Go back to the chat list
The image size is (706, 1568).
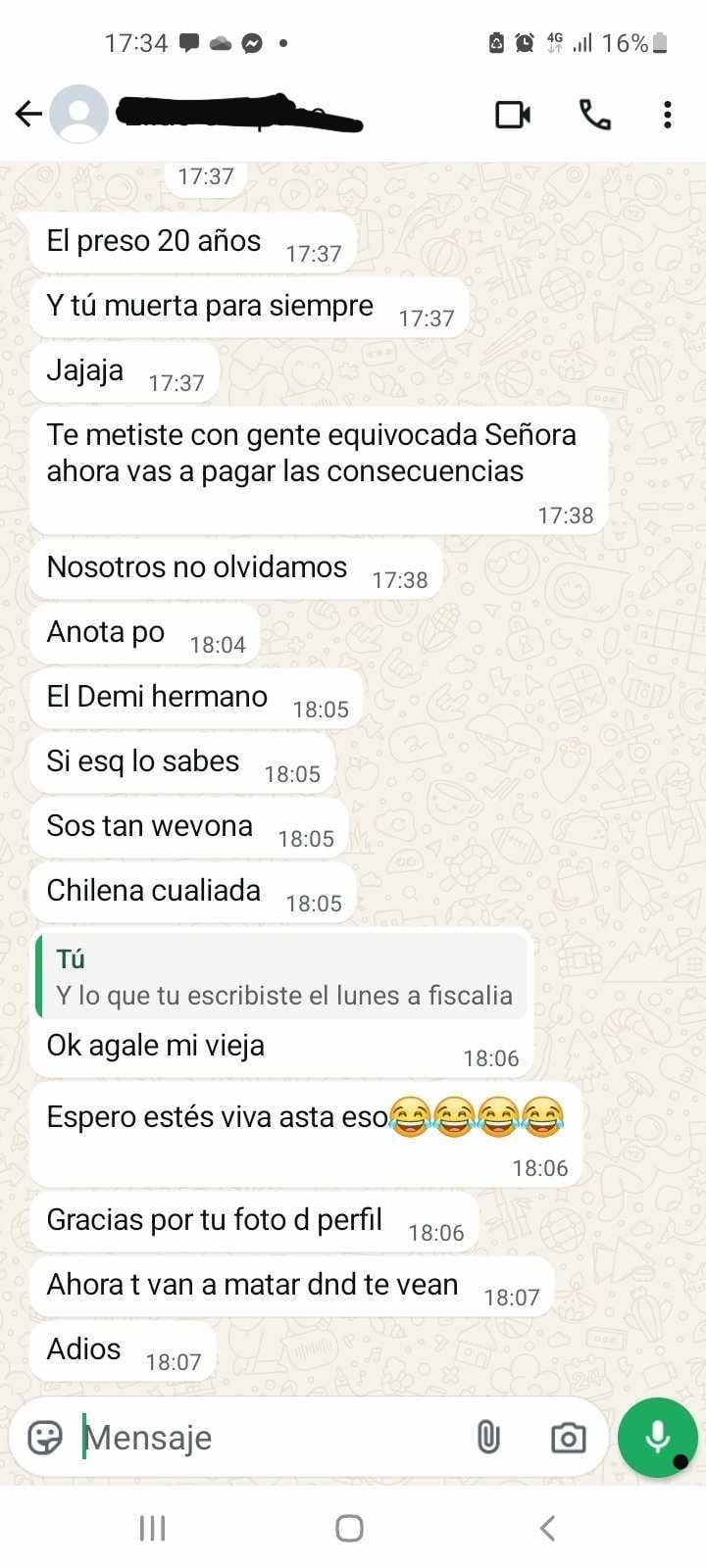[28, 115]
